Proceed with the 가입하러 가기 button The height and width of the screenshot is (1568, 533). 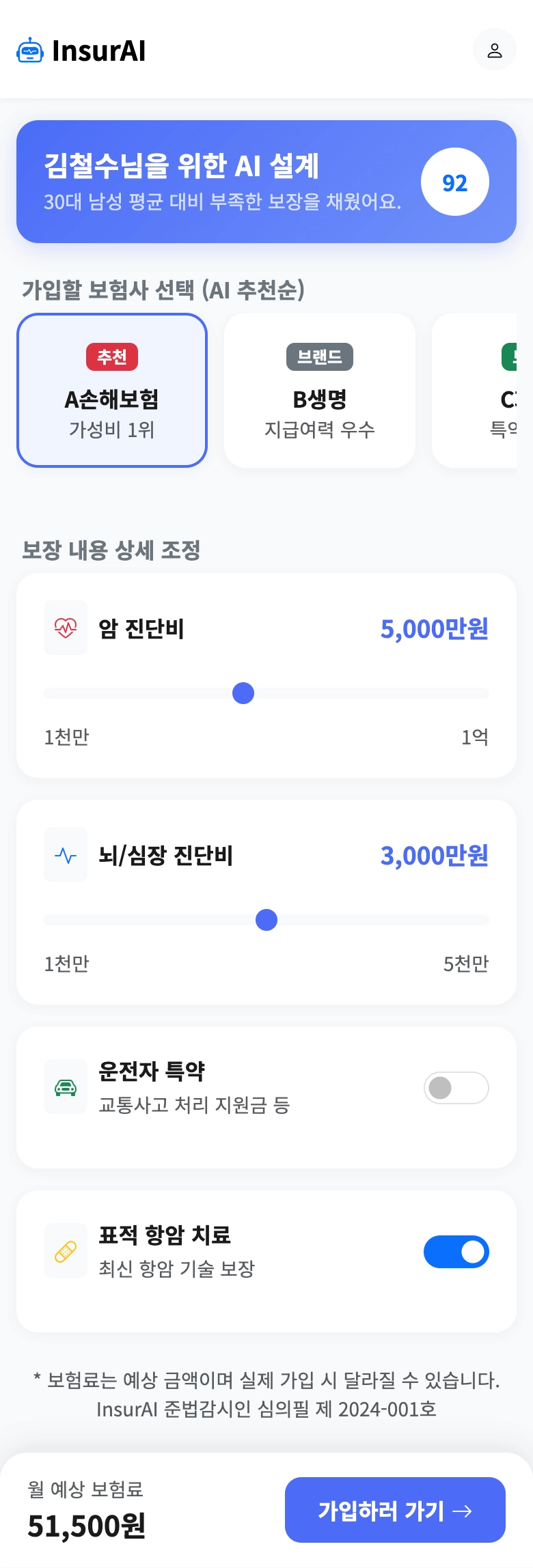tap(395, 1510)
